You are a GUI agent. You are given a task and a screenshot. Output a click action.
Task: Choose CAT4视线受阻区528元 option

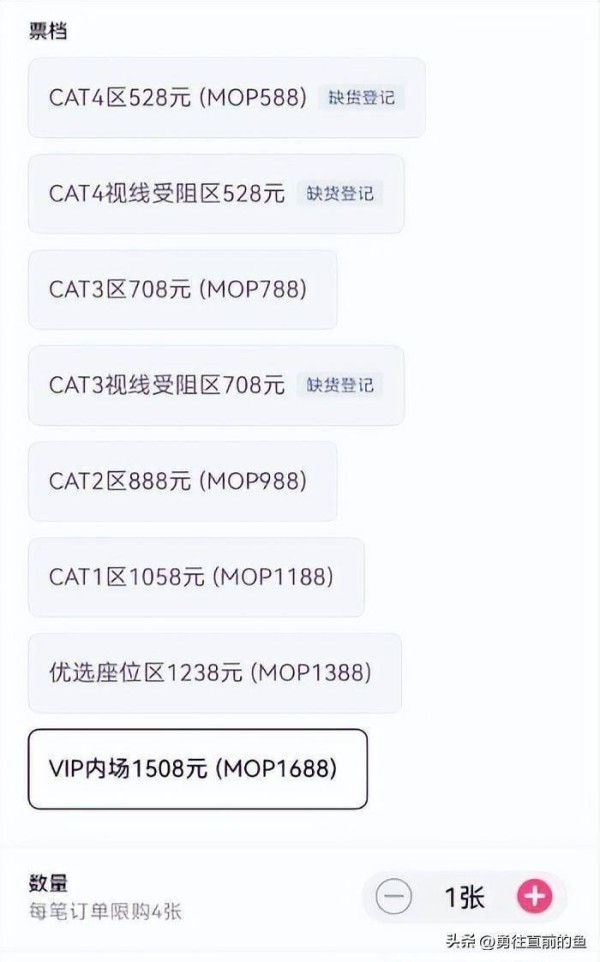click(167, 194)
